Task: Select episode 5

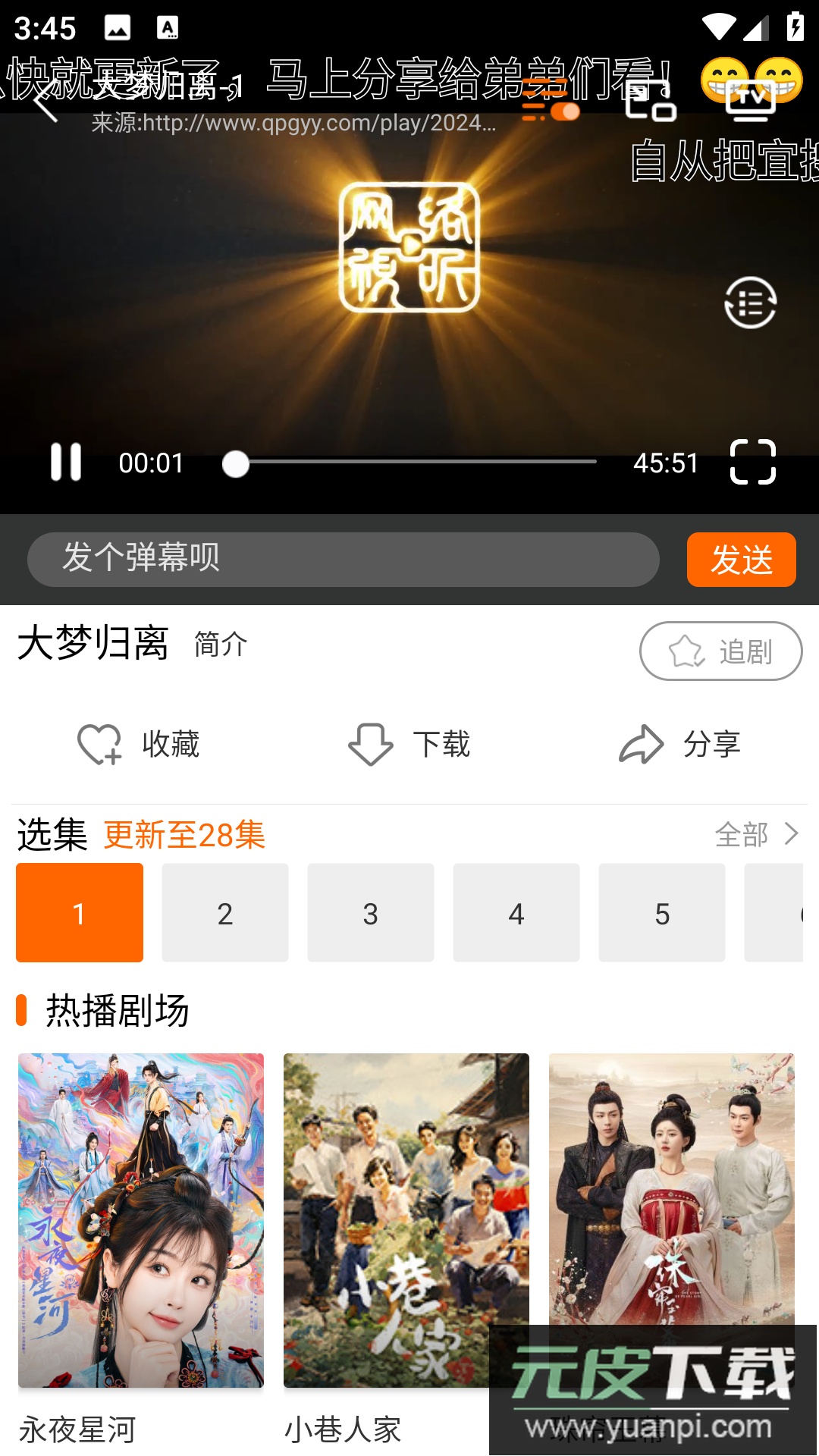Action: coord(661,913)
